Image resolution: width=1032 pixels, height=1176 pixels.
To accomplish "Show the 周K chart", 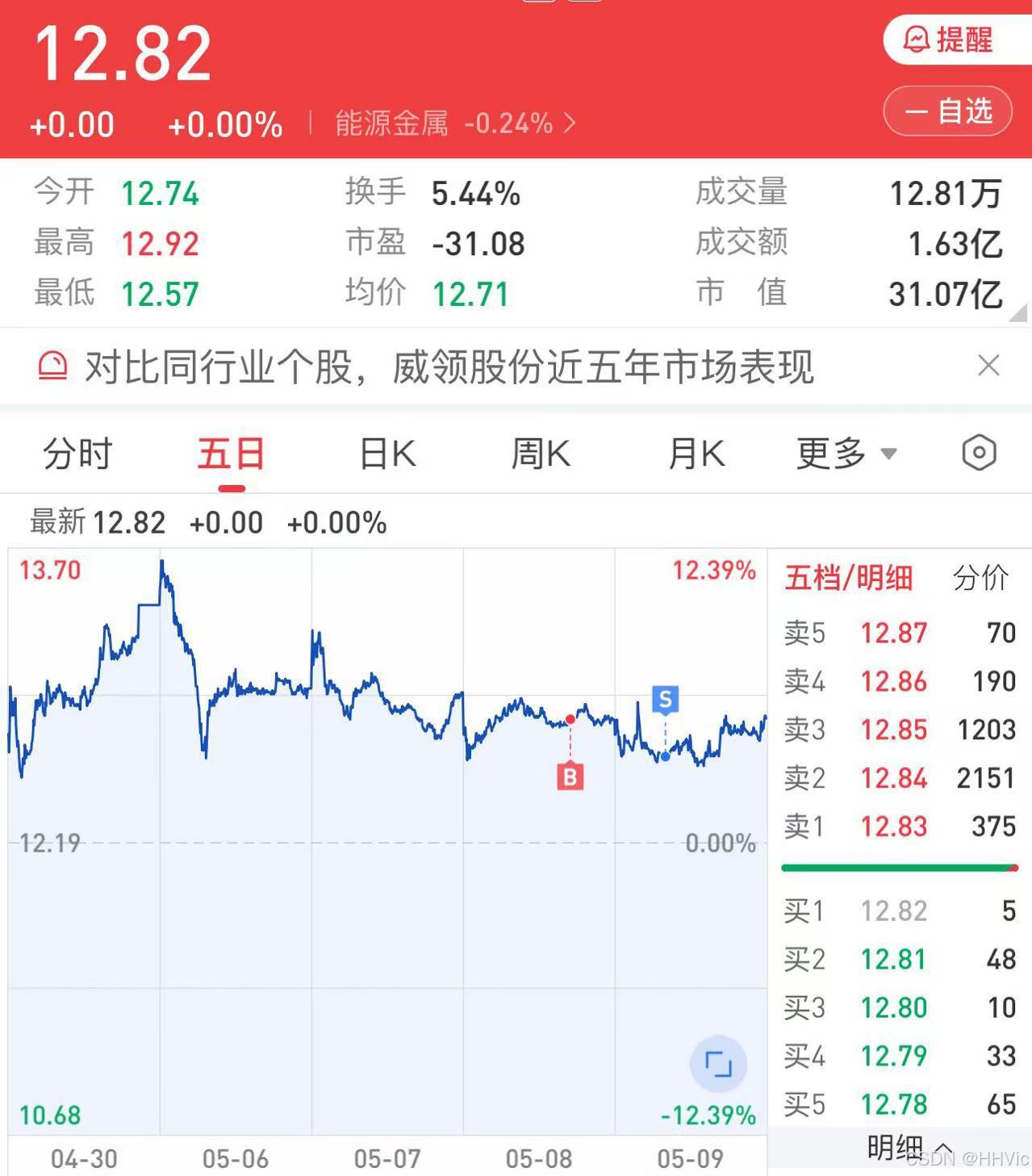I will 541,454.
